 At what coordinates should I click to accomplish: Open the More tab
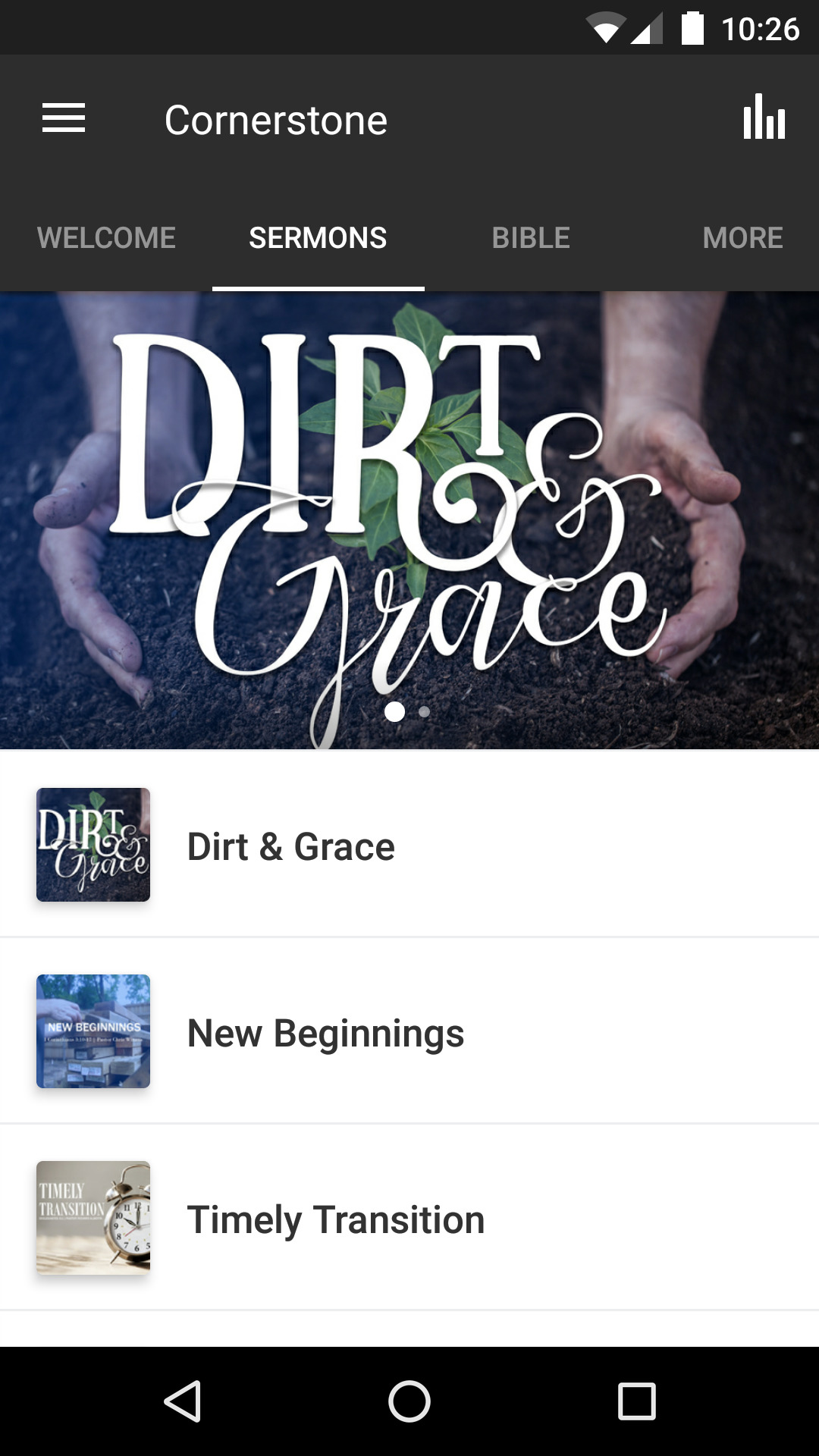(743, 238)
